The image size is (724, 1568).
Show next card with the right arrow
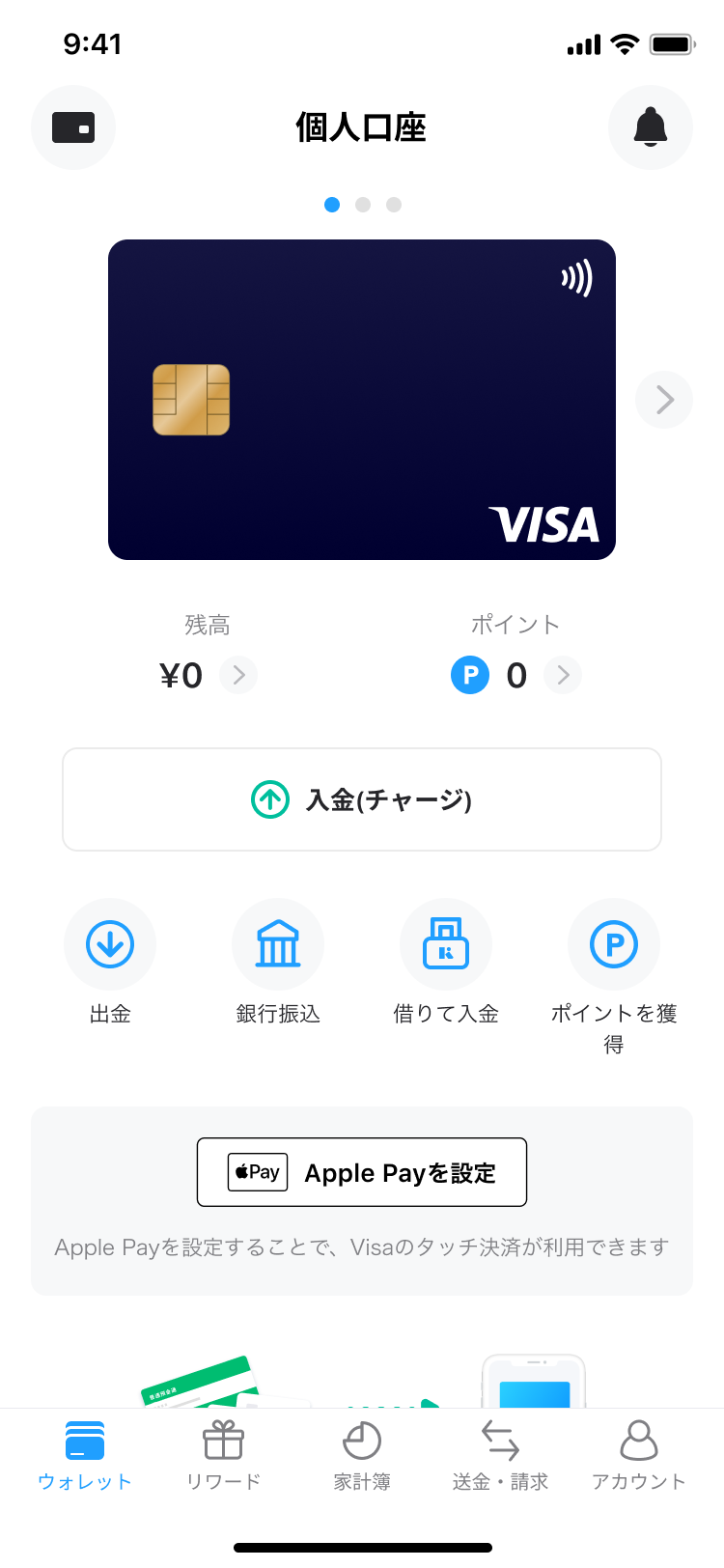[663, 399]
